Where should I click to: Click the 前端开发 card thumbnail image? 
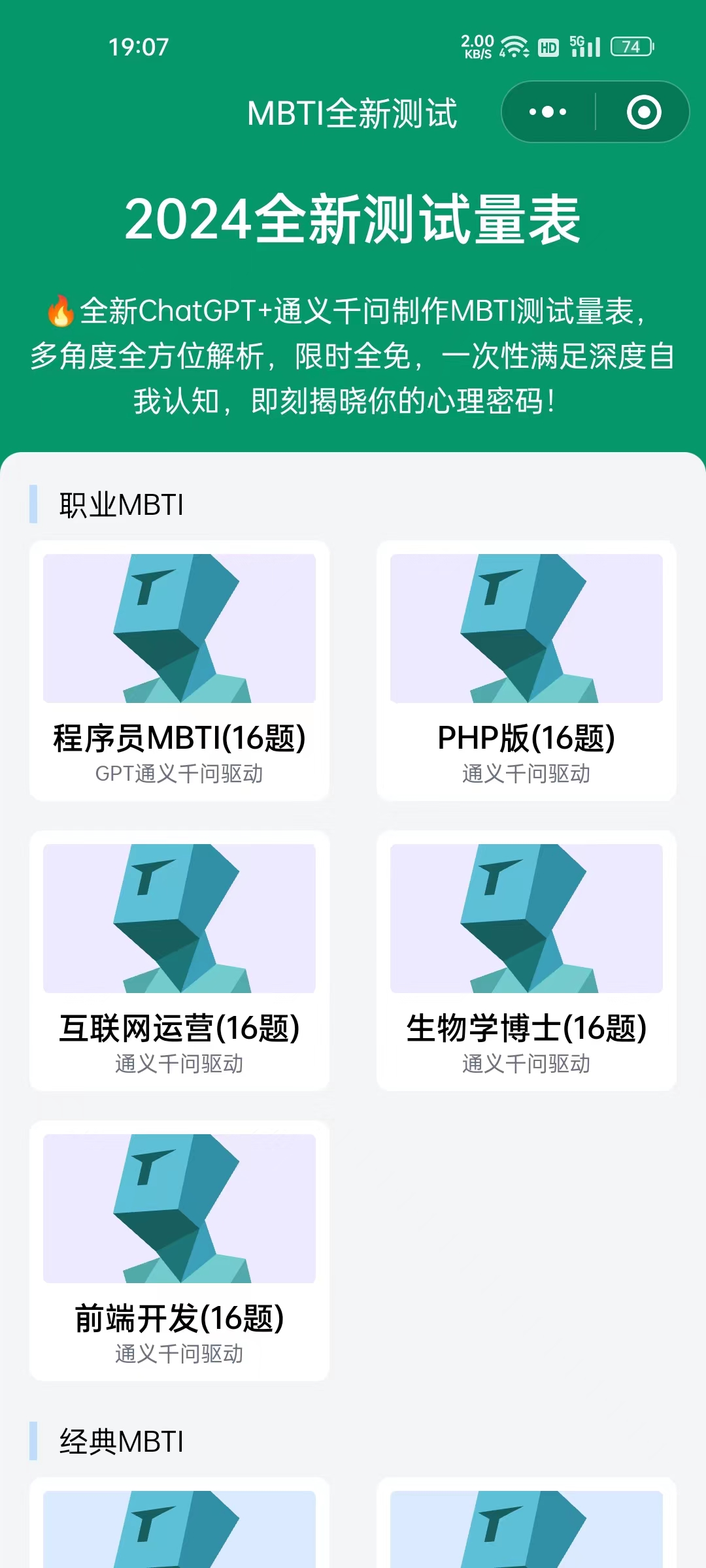178,1210
